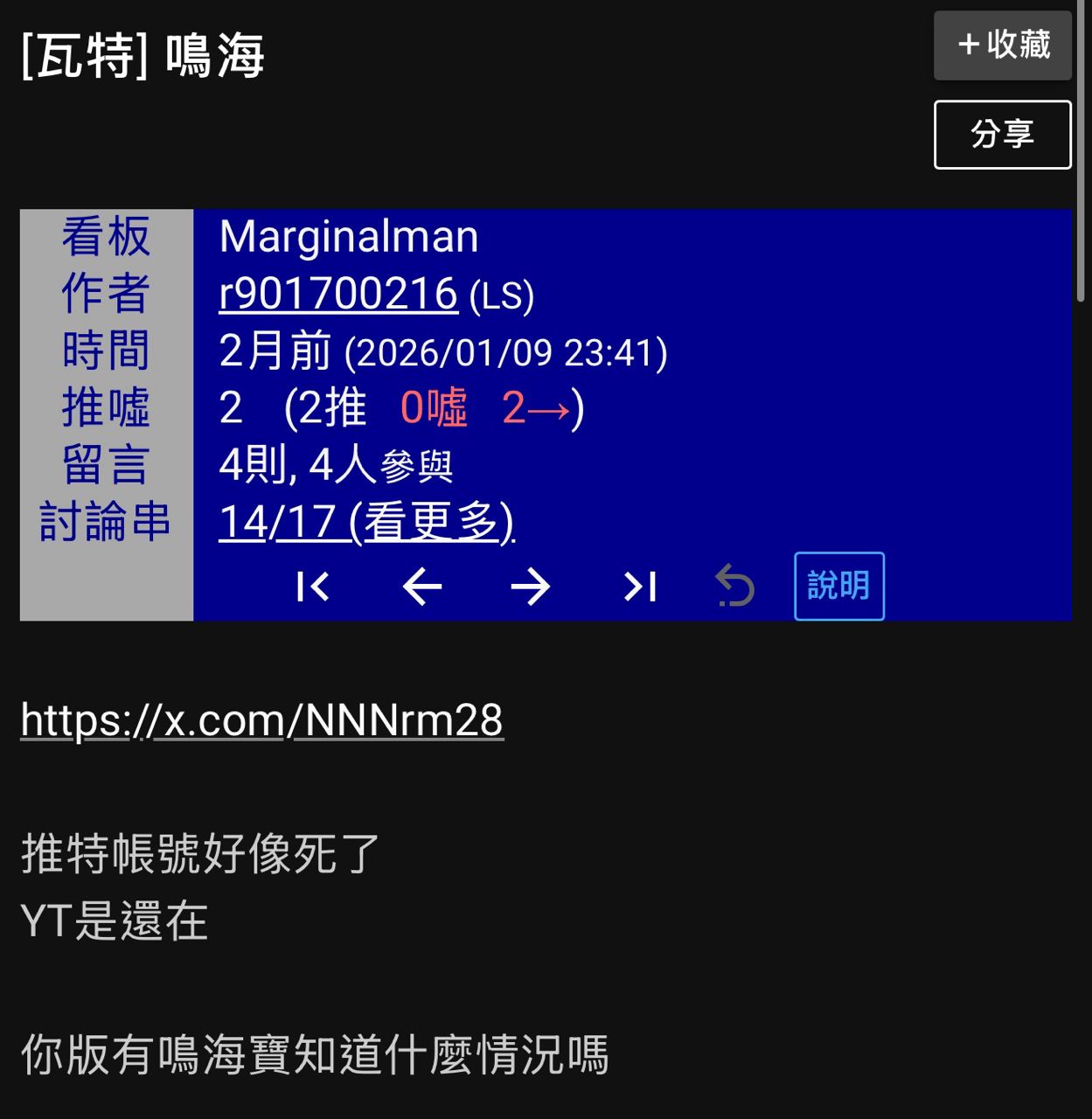Go to previous post in thread
Screen dimensions: 1092x1119
click(x=421, y=587)
